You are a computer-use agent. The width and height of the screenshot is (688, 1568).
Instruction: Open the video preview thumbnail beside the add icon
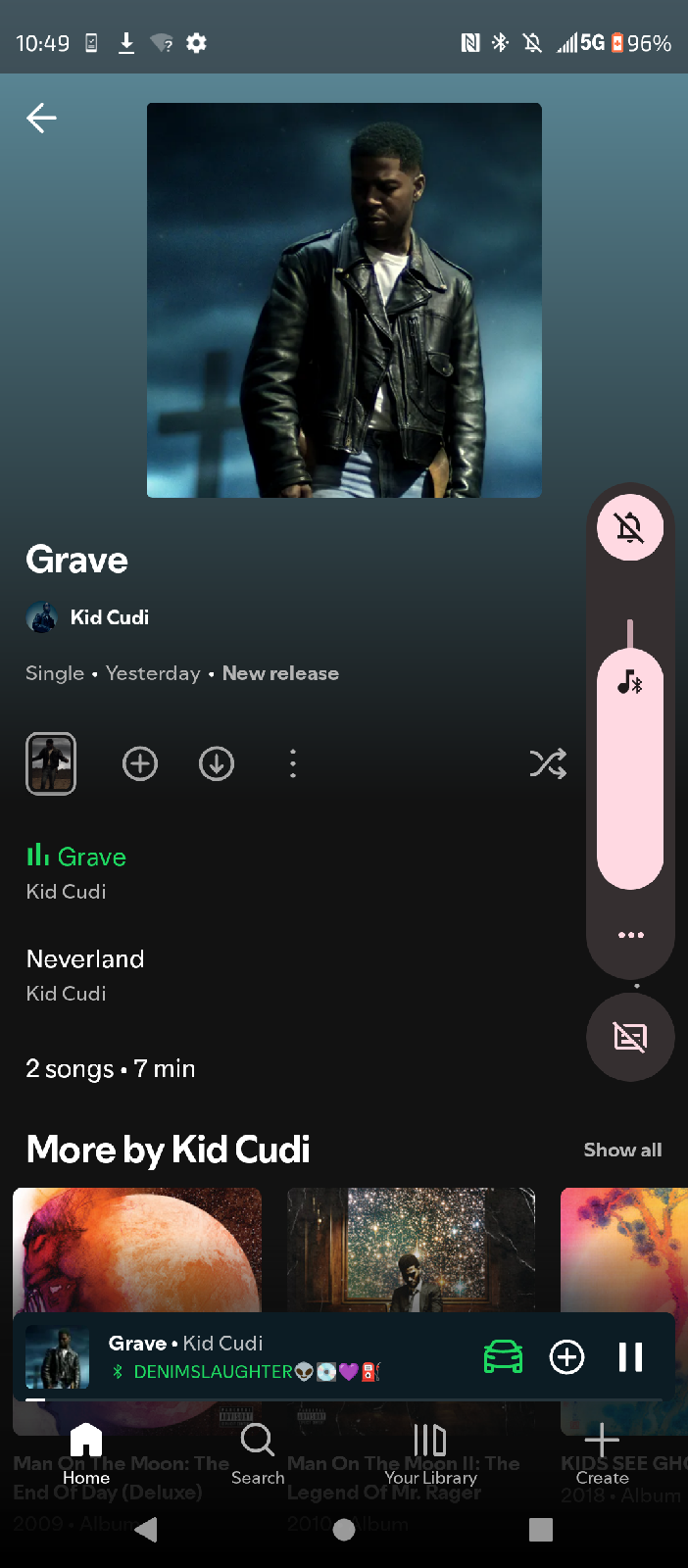(x=51, y=763)
